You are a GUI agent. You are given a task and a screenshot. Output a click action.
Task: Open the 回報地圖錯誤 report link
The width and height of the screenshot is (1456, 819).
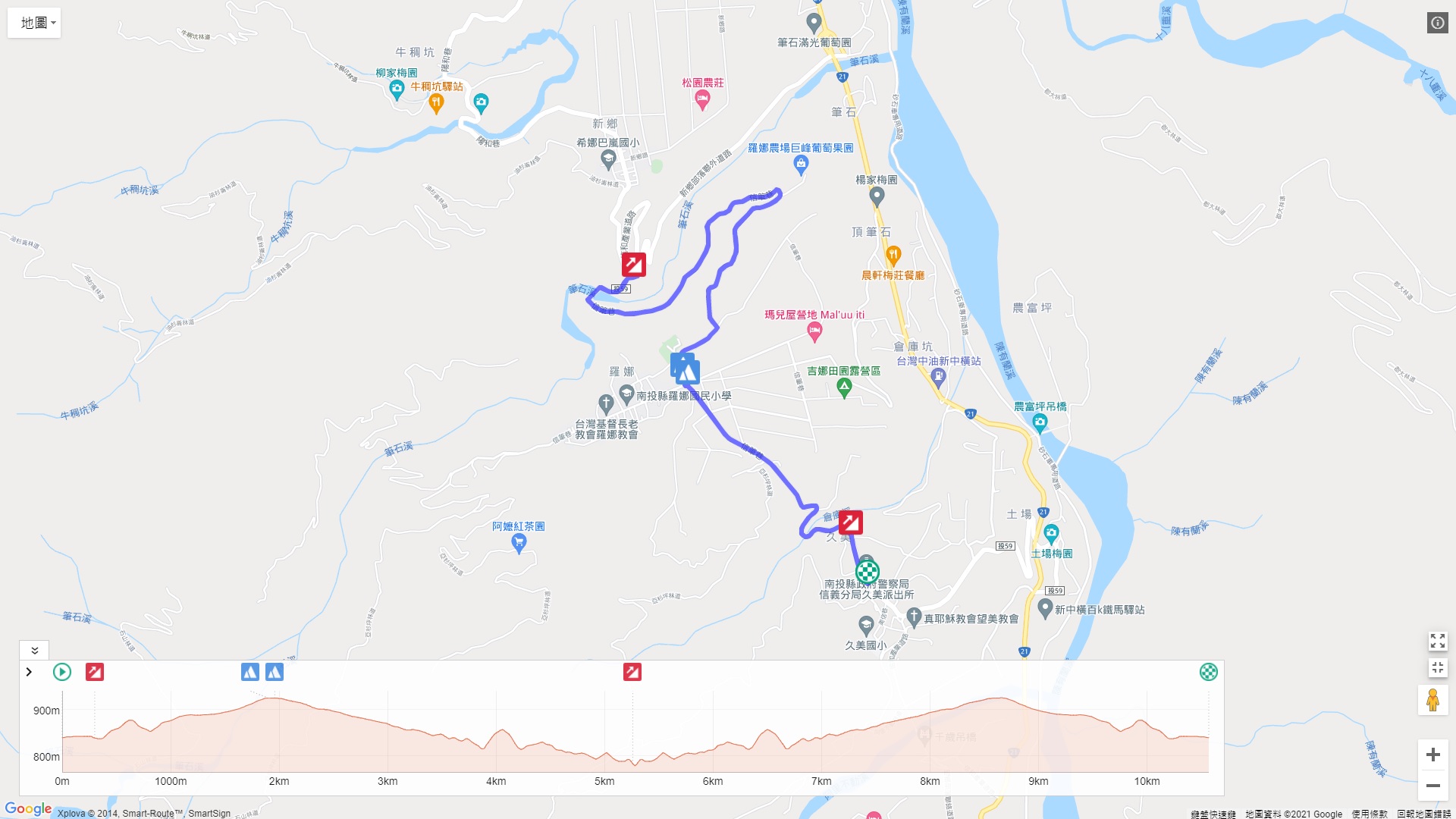[1423, 814]
